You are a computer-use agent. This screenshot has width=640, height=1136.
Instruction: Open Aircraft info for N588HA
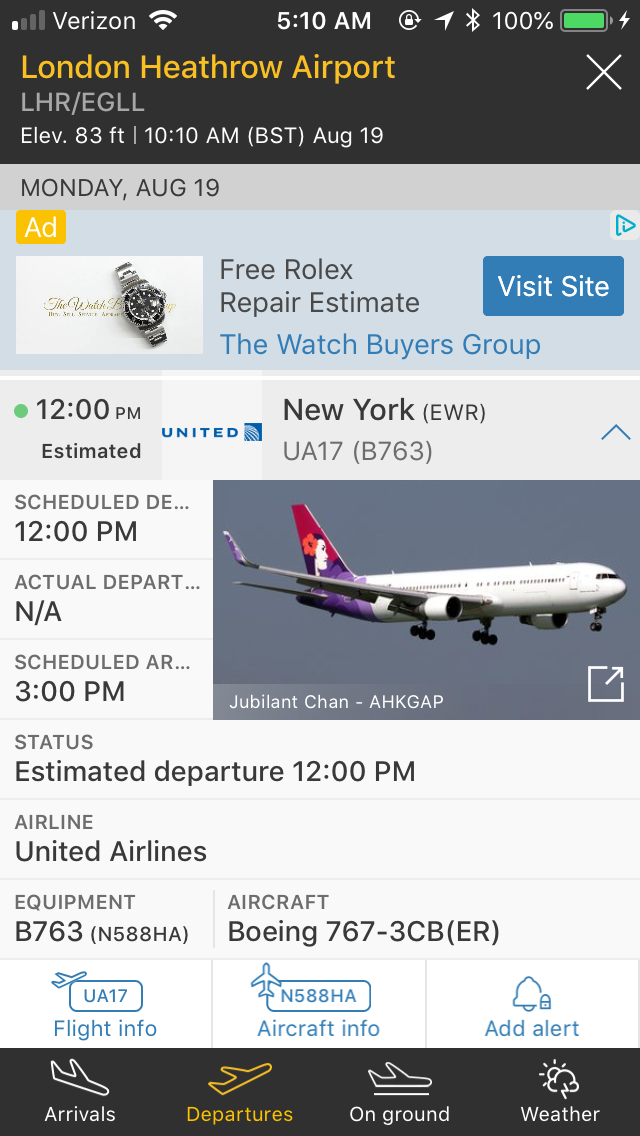click(319, 1005)
